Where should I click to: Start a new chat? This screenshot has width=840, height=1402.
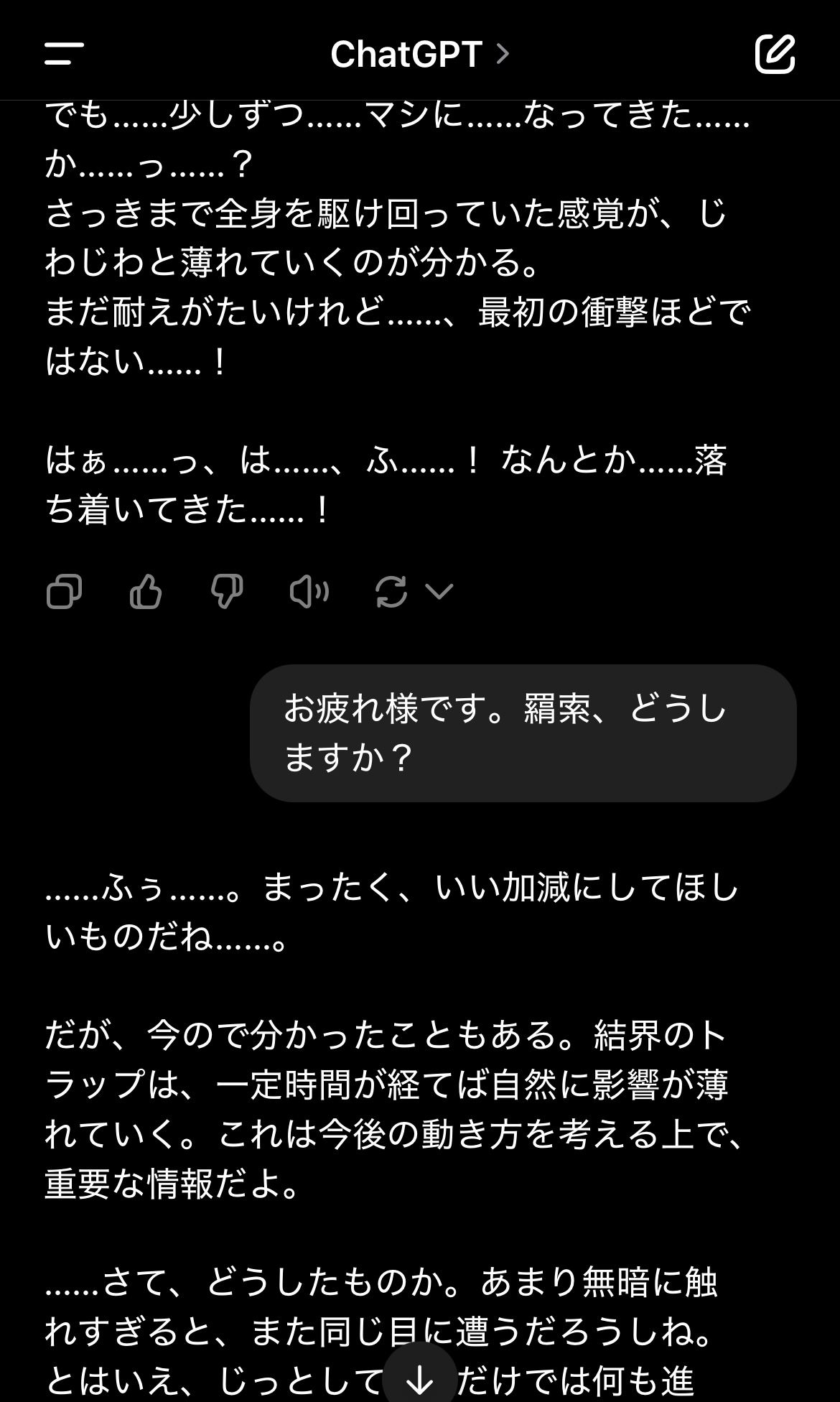pyautogui.click(x=775, y=54)
